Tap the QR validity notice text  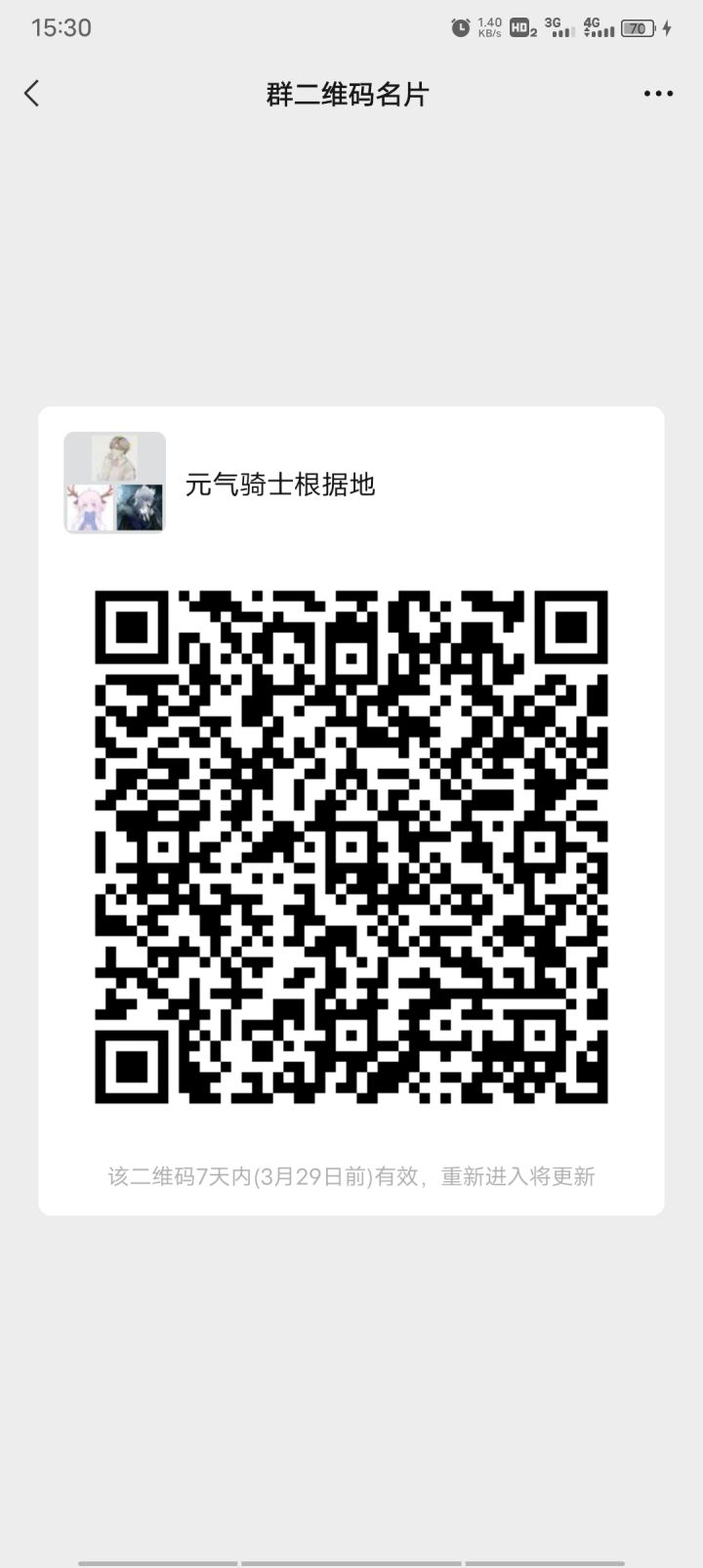pyautogui.click(x=351, y=1176)
